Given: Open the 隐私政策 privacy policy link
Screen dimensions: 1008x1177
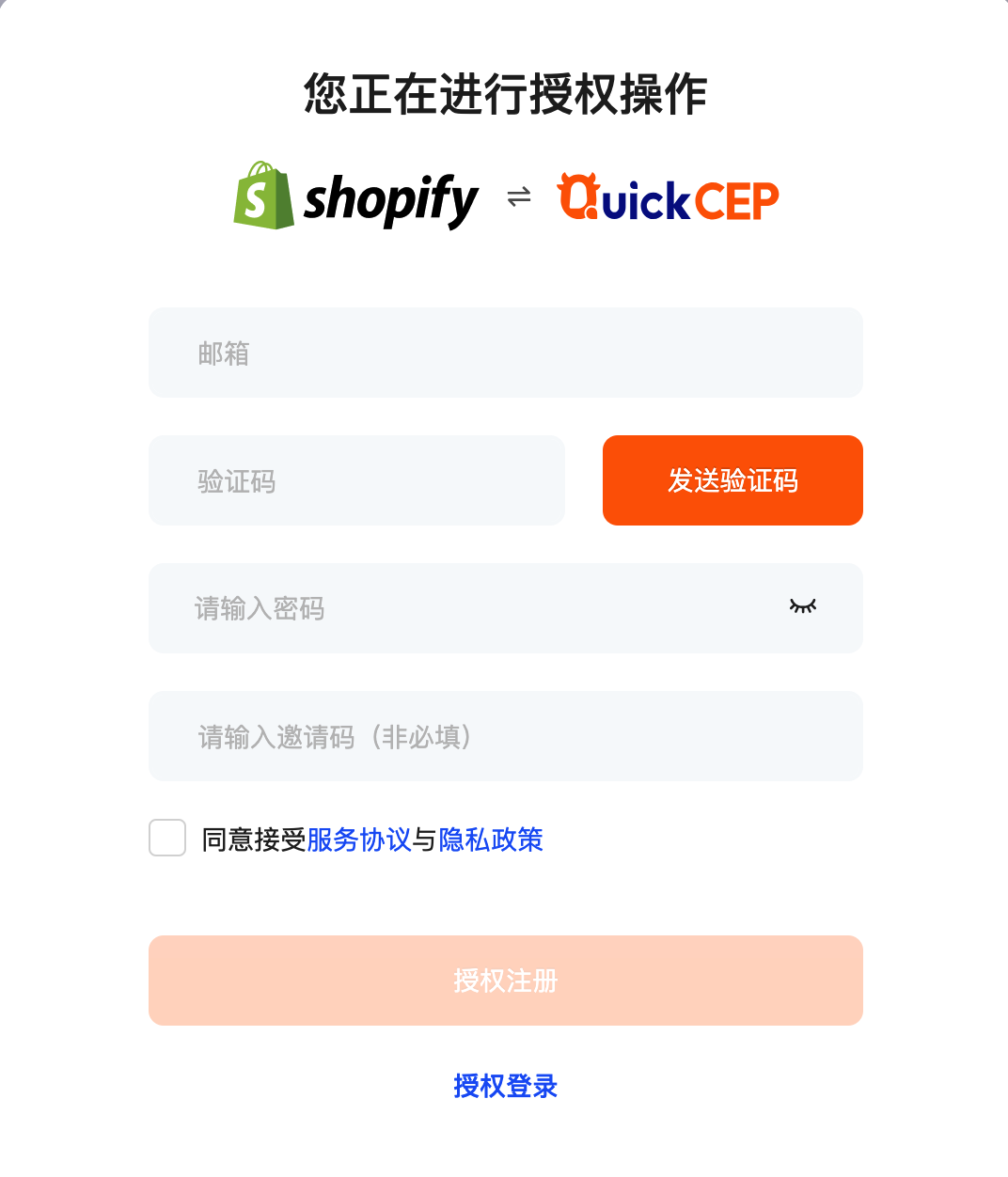Looking at the screenshot, I should click(491, 840).
